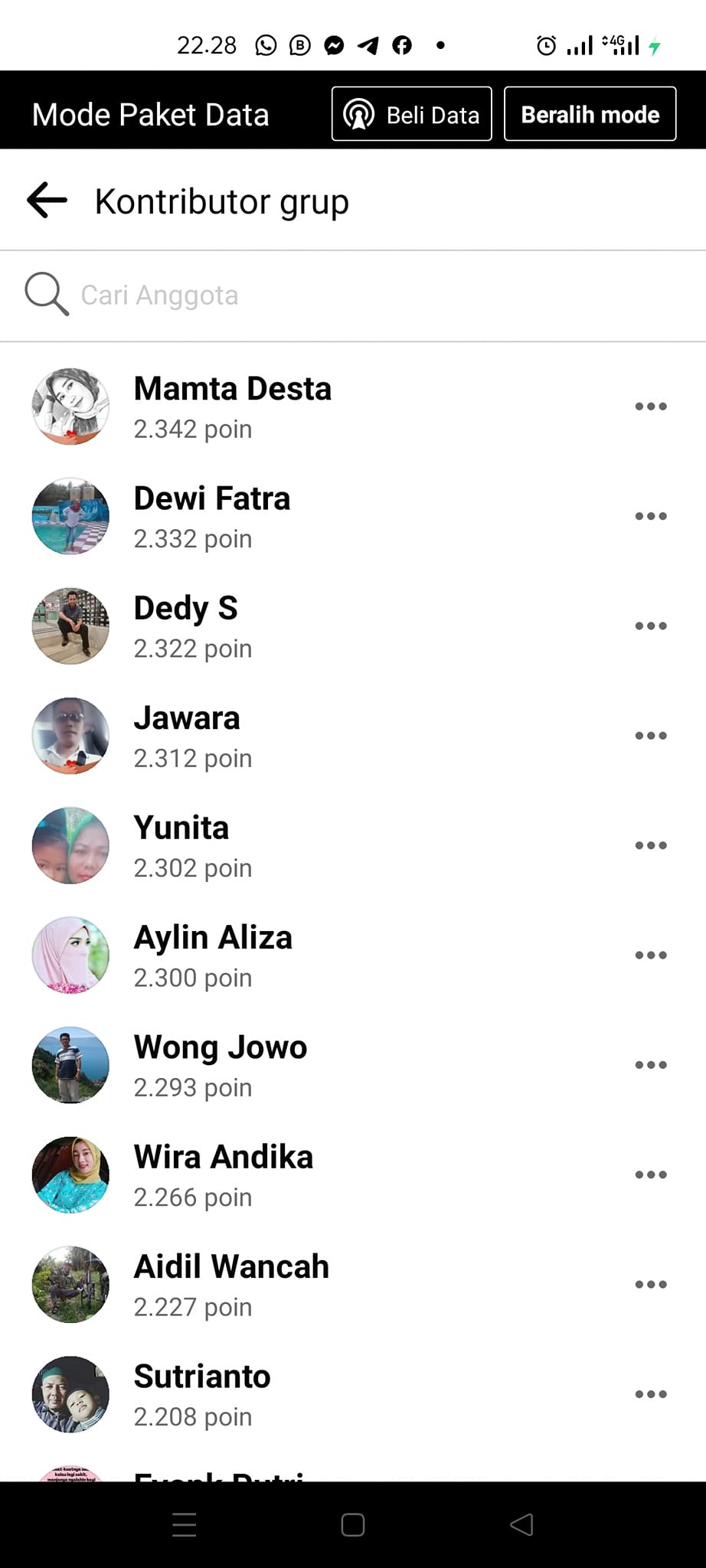Open more options for Aidil Wancah

[651, 1284]
